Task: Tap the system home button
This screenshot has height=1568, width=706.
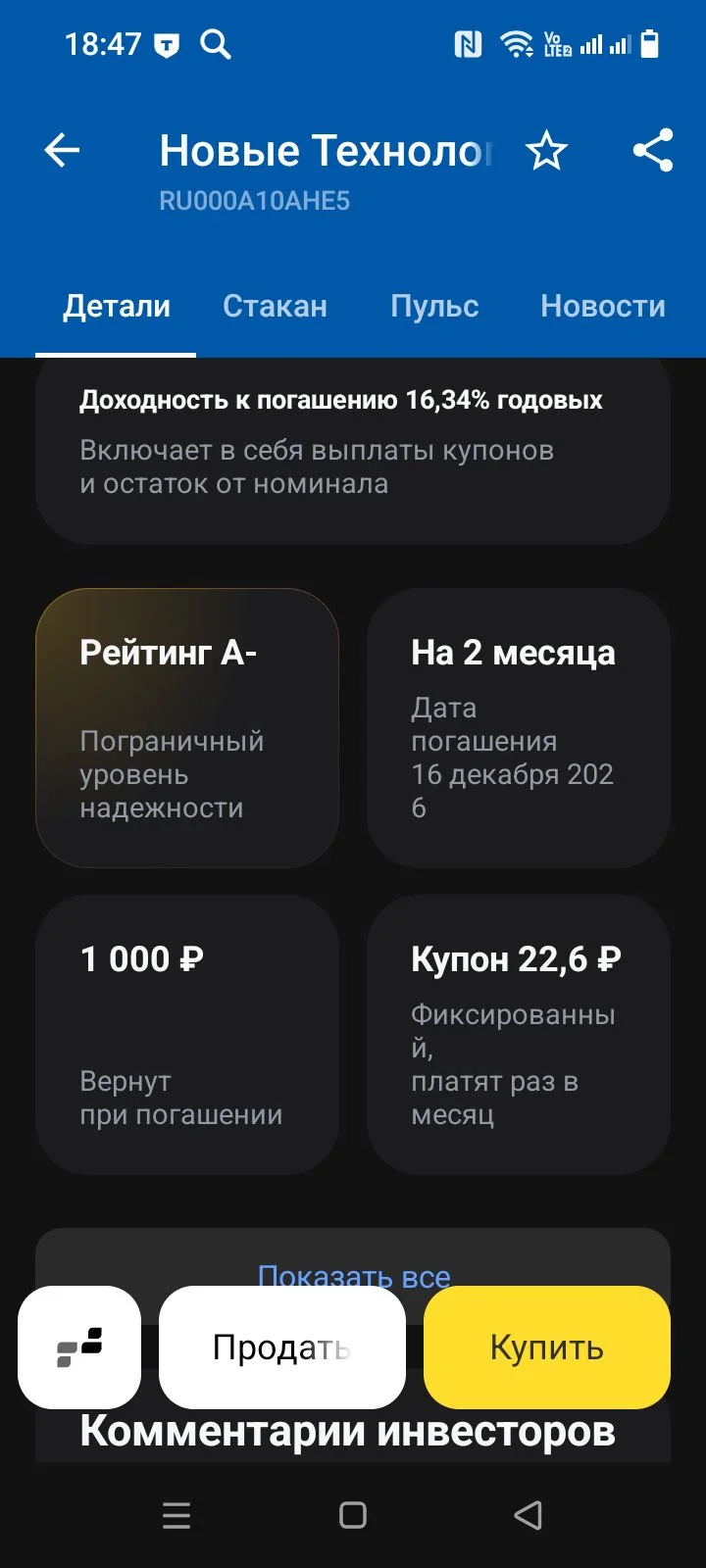Action: coord(353,1515)
